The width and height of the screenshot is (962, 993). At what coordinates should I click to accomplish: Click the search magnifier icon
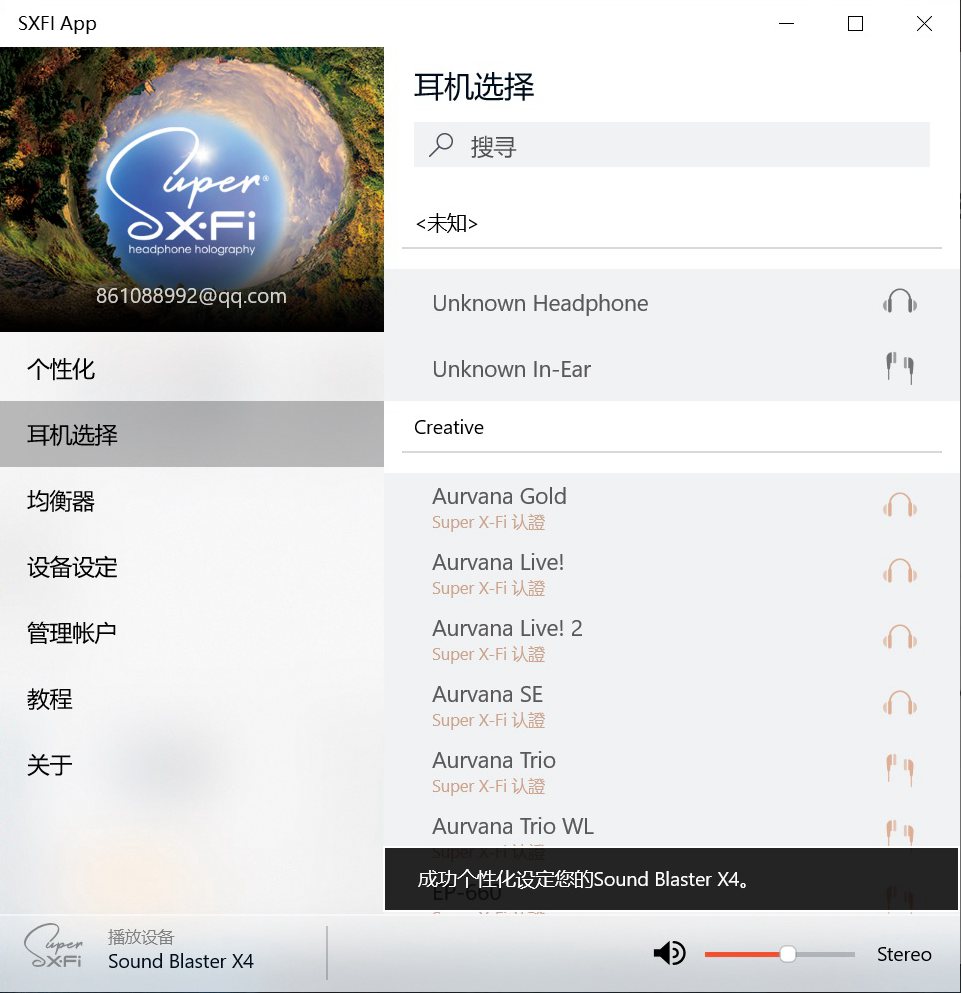[440, 145]
